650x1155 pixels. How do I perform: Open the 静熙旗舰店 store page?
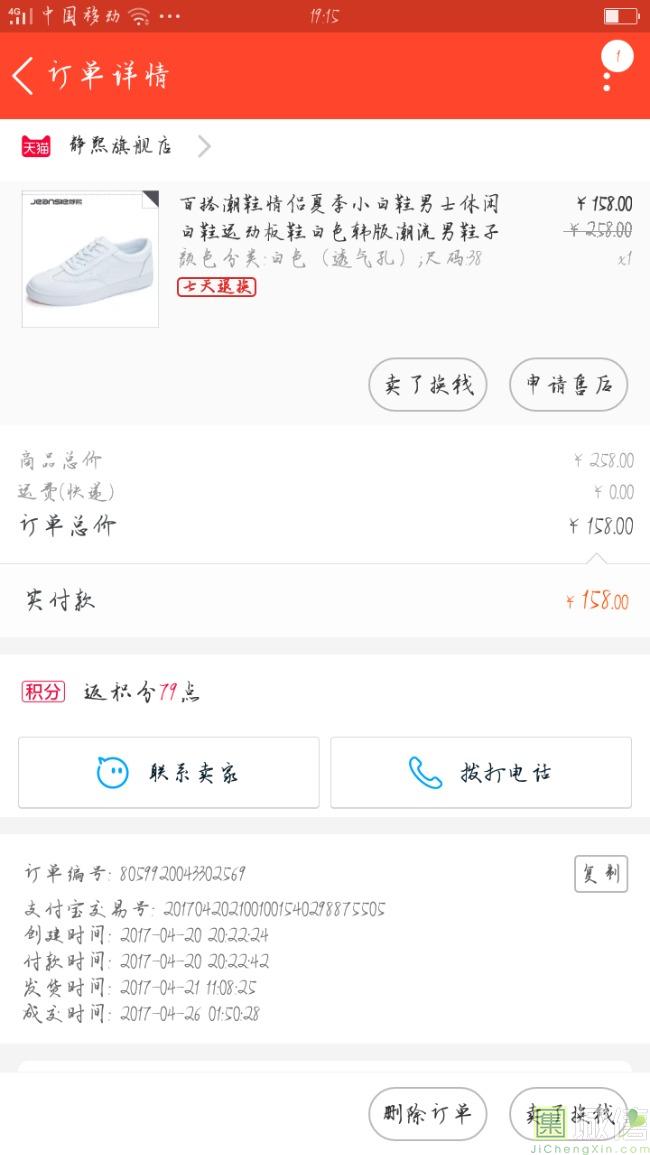click(120, 146)
